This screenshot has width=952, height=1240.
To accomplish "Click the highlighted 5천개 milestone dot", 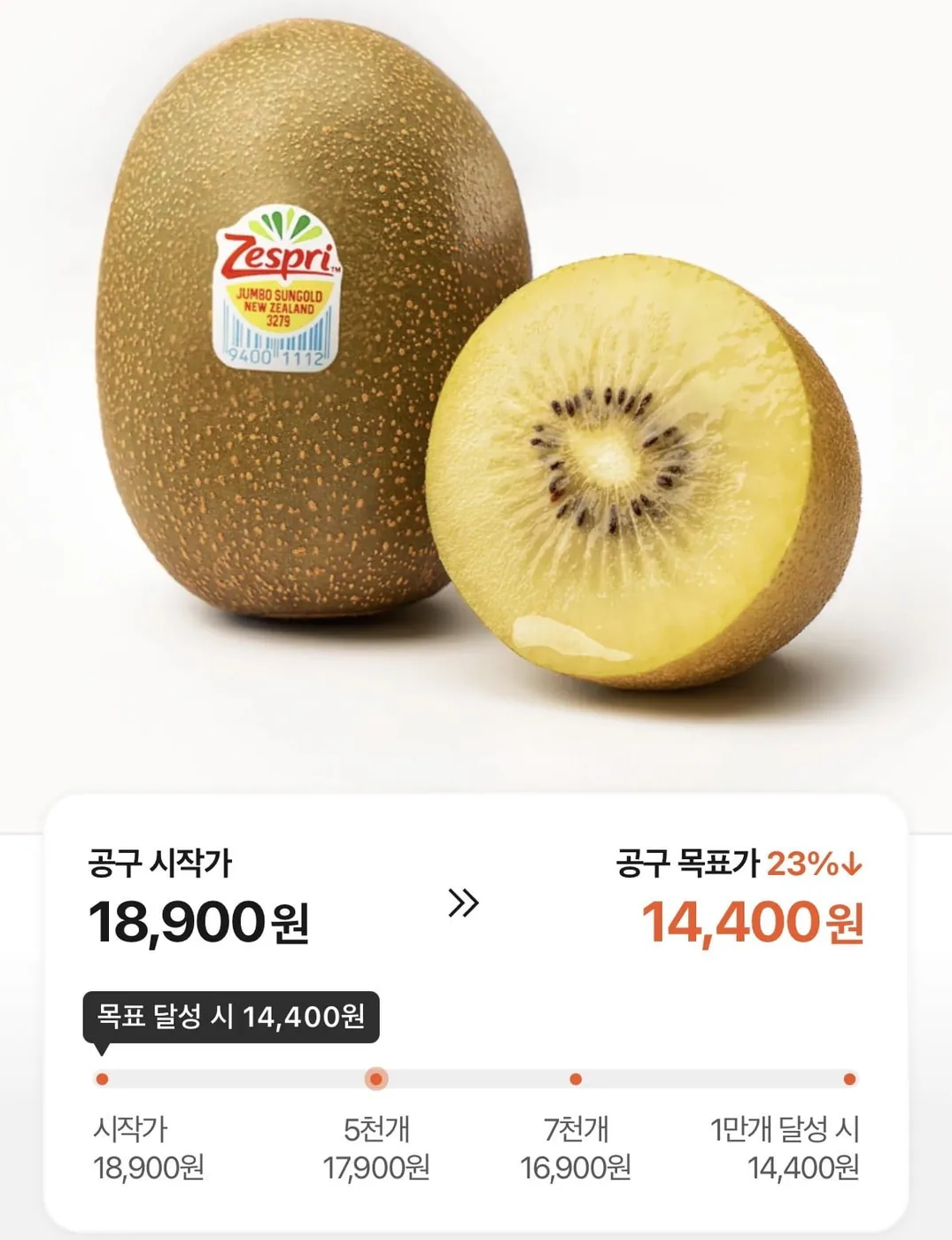I will tap(375, 1078).
